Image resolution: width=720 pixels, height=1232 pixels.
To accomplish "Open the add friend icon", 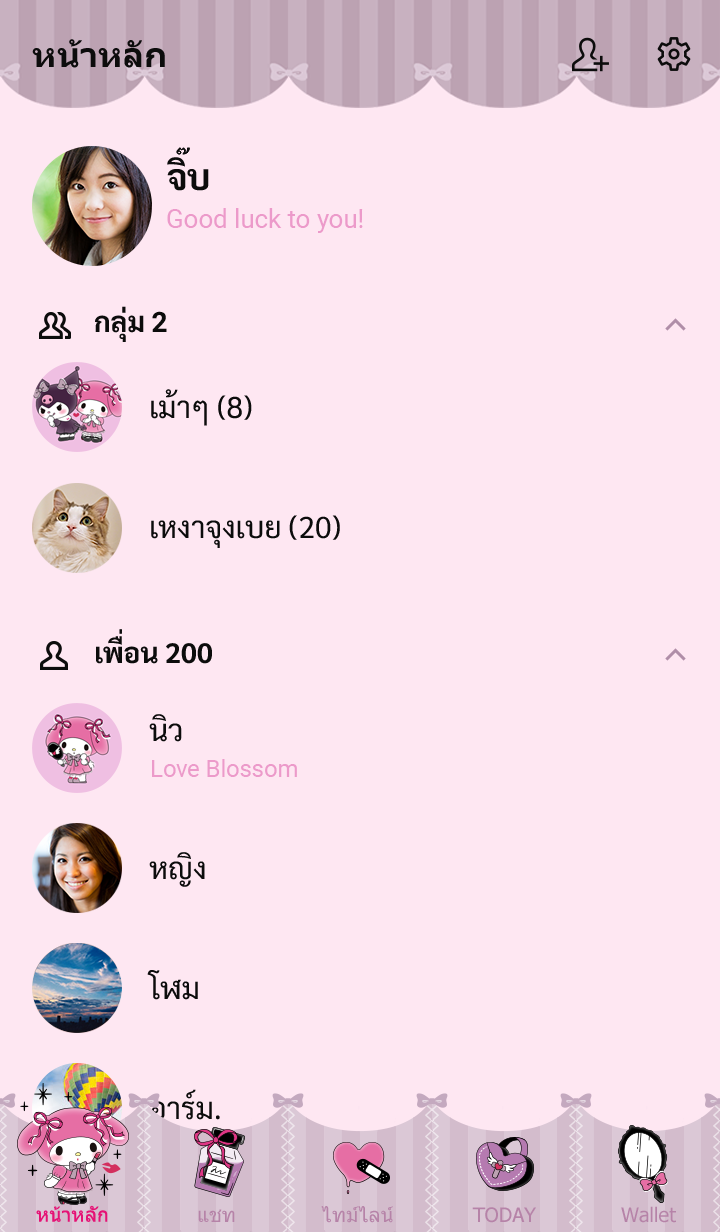I will point(589,55).
